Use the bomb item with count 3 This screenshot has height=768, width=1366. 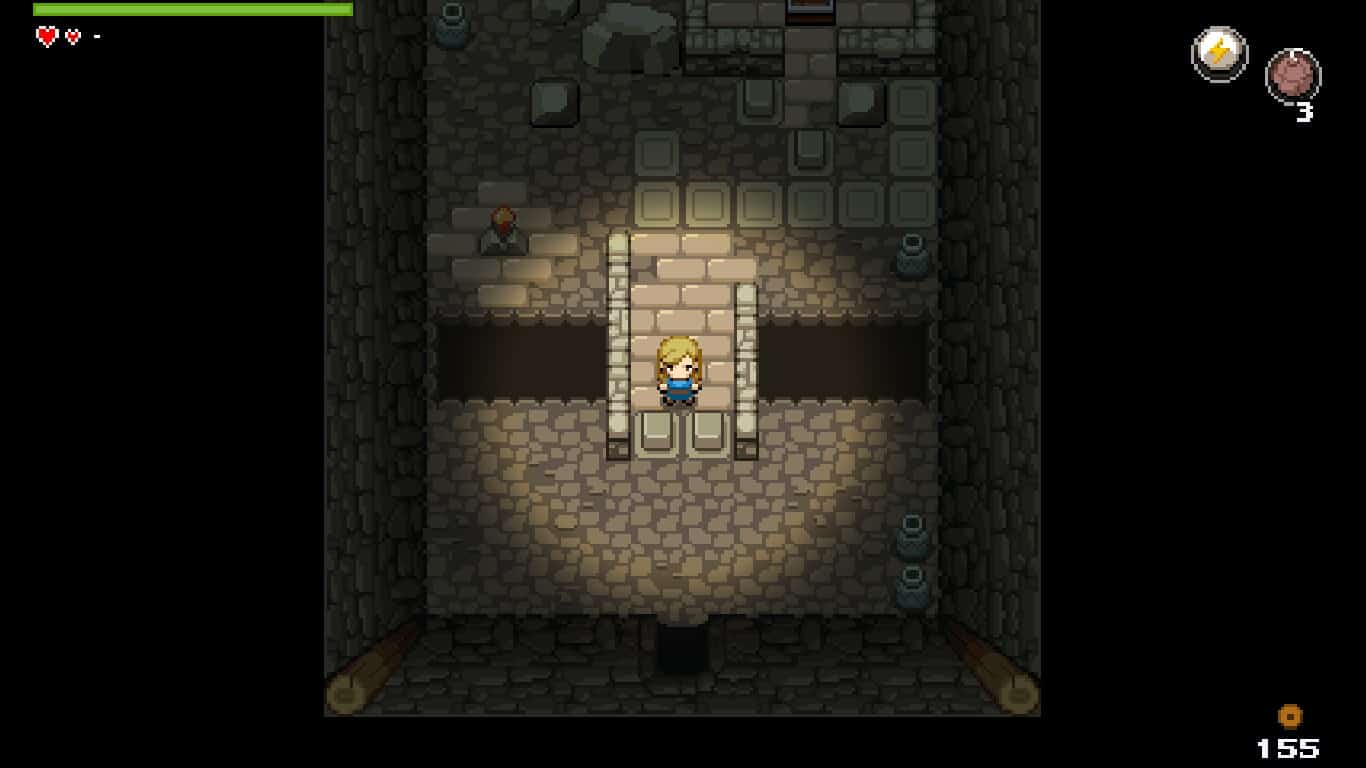point(1293,77)
